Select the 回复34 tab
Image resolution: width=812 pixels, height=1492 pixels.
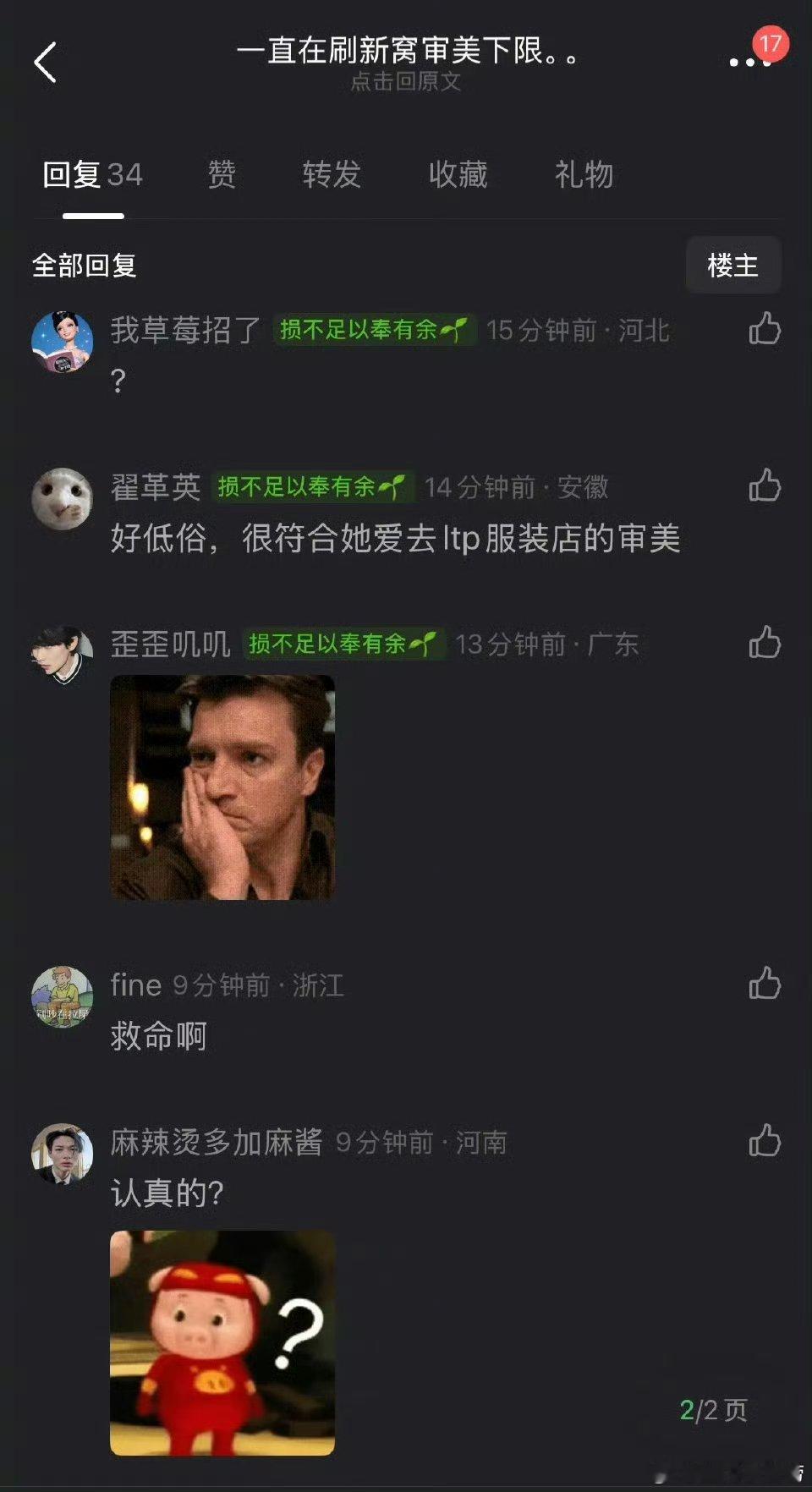[93, 175]
